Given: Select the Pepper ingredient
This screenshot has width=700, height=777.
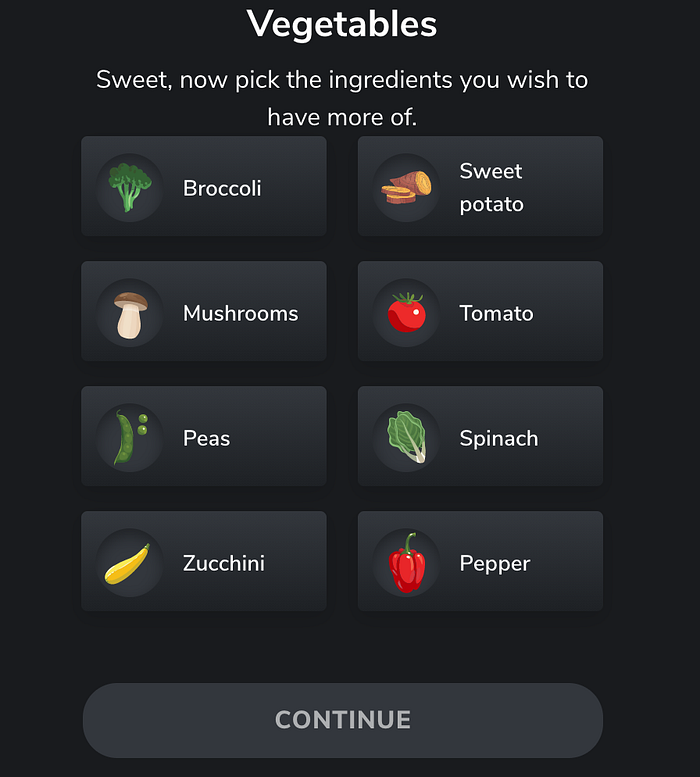Looking at the screenshot, I should [x=480, y=561].
